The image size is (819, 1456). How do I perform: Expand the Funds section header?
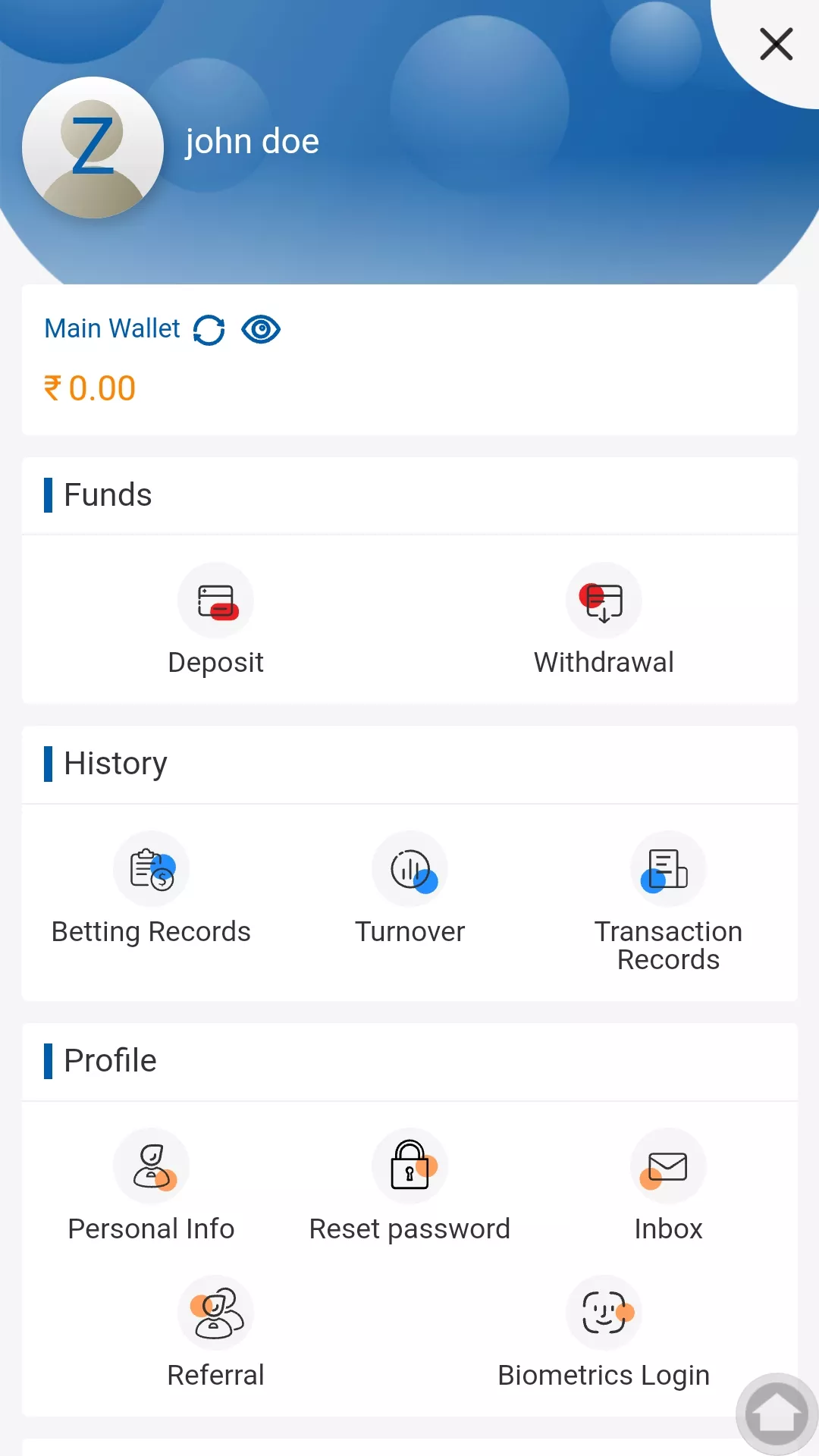point(107,494)
